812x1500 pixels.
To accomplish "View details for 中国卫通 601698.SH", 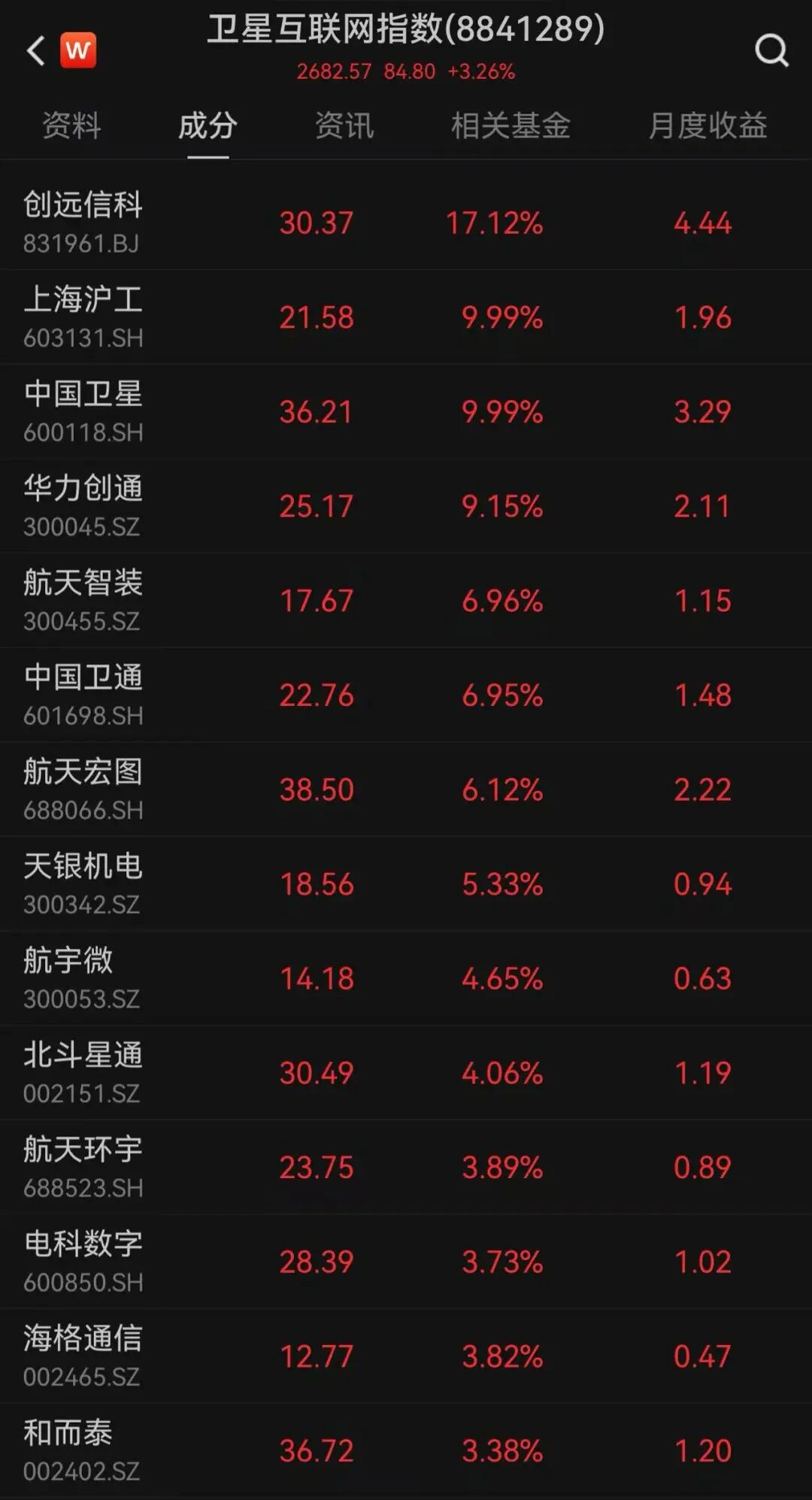I will tap(83, 695).
